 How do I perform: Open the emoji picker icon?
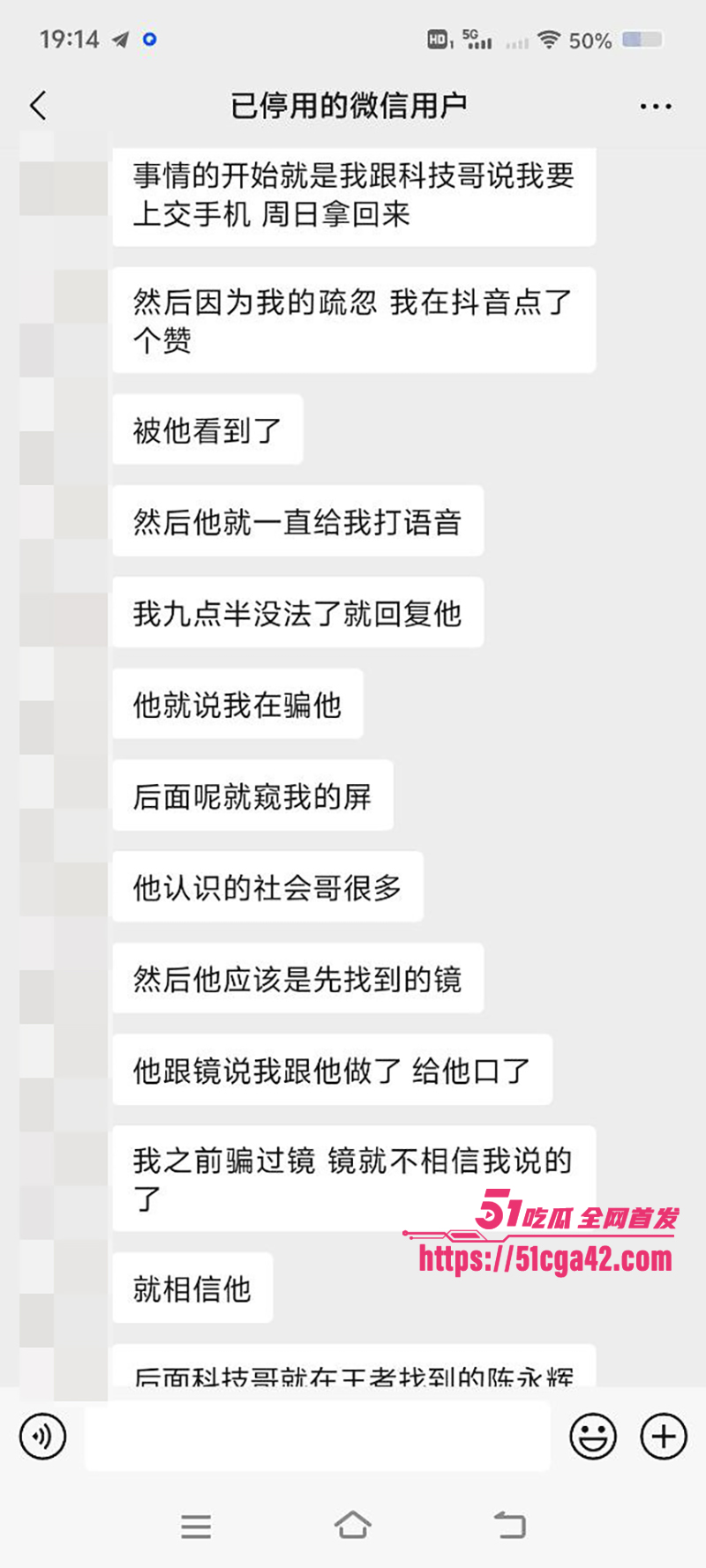point(594,1436)
